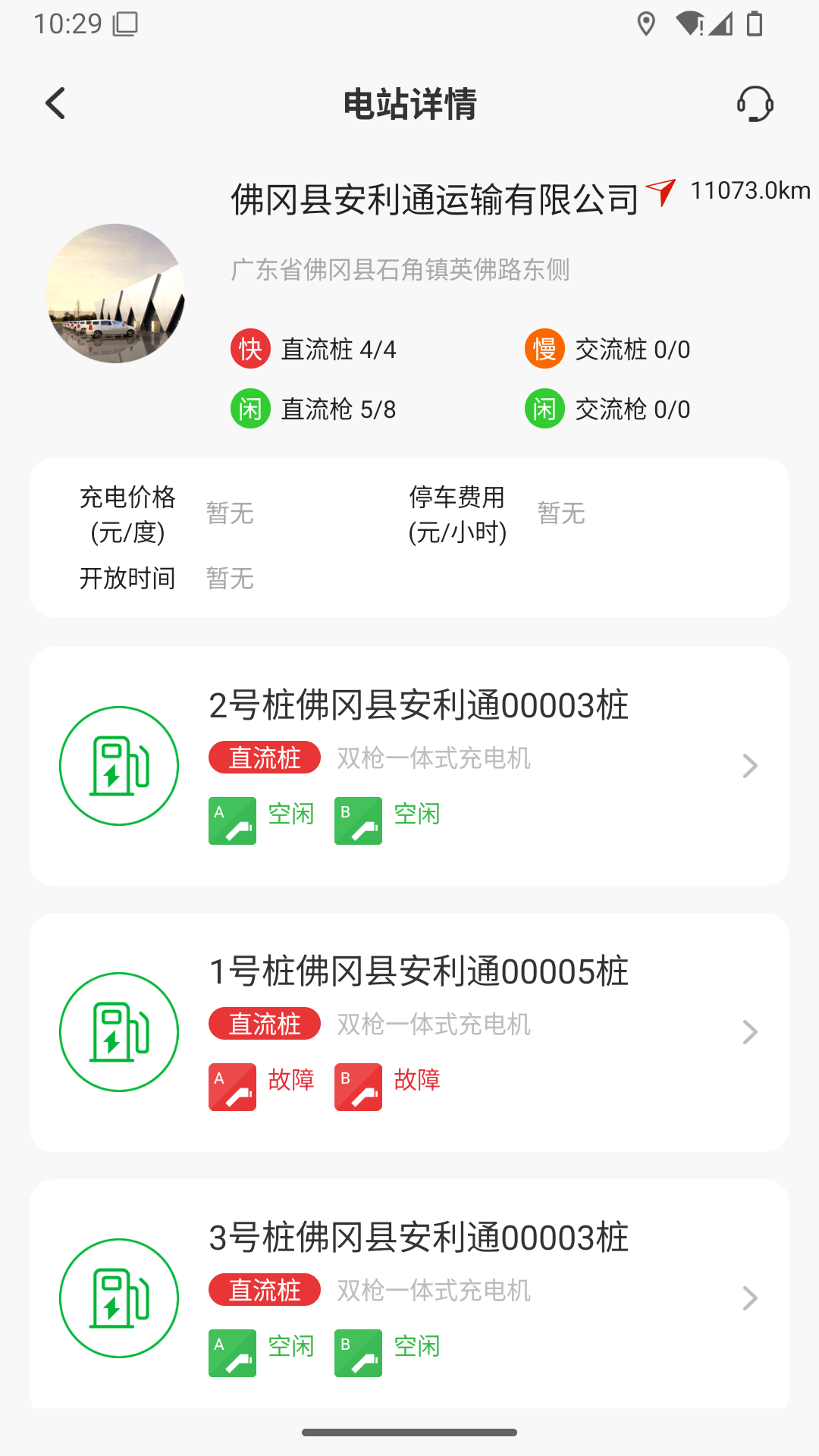Viewport: 819px width, 1456px height.
Task: Click the 直流桩 red label on 2号桩
Action: coord(264,758)
